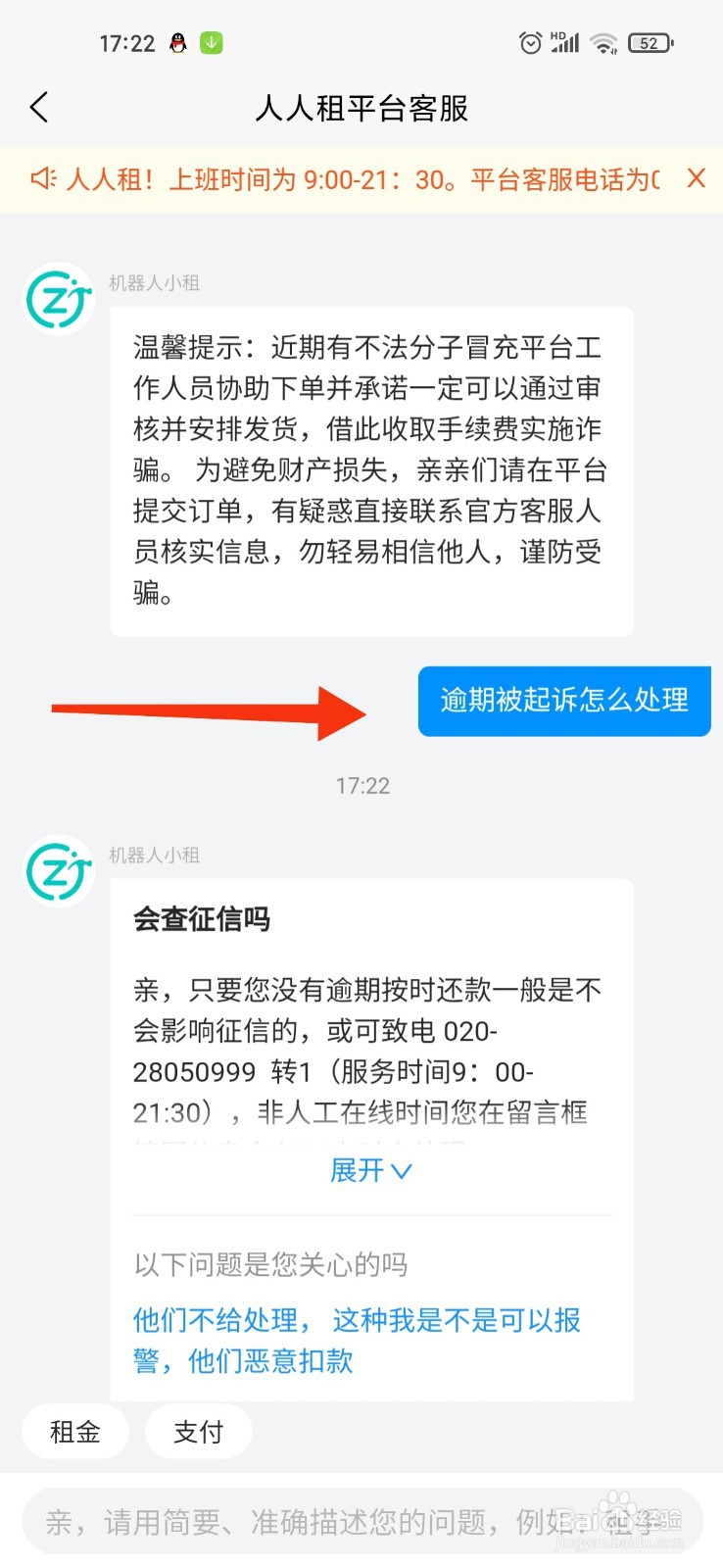Select the 支付 quick topic tag

click(x=198, y=1432)
